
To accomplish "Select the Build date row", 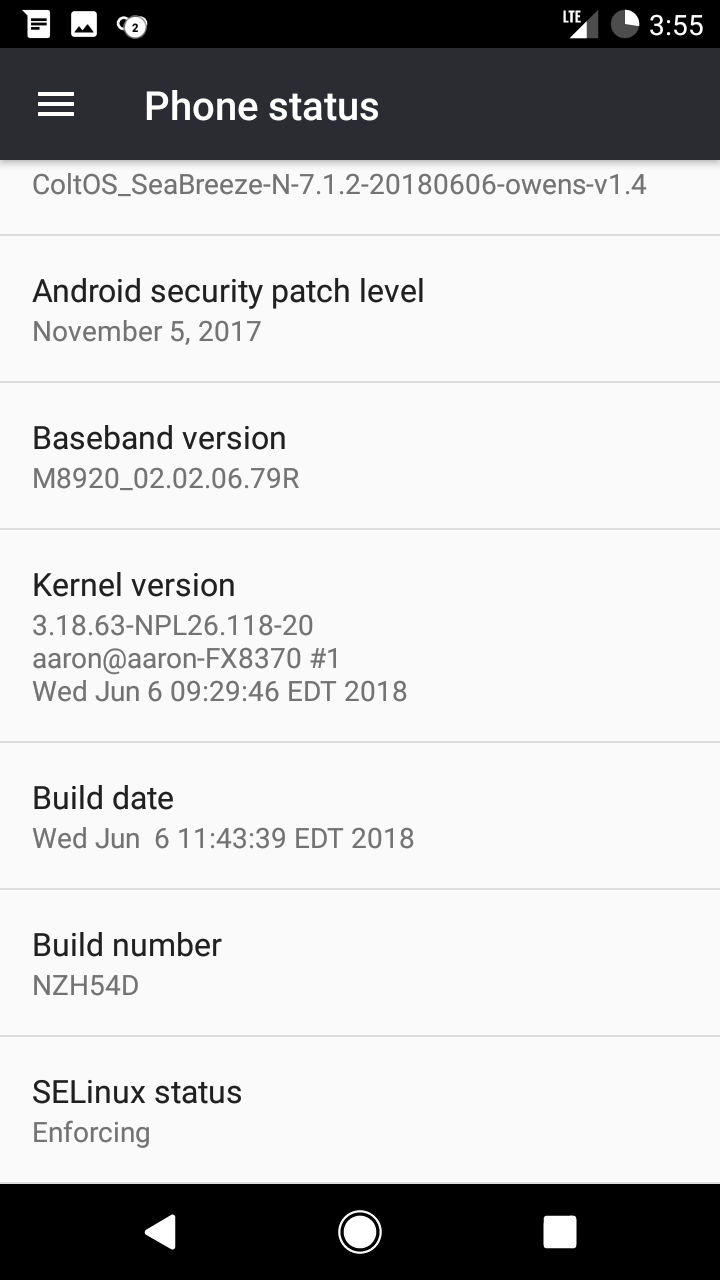I will click(360, 816).
